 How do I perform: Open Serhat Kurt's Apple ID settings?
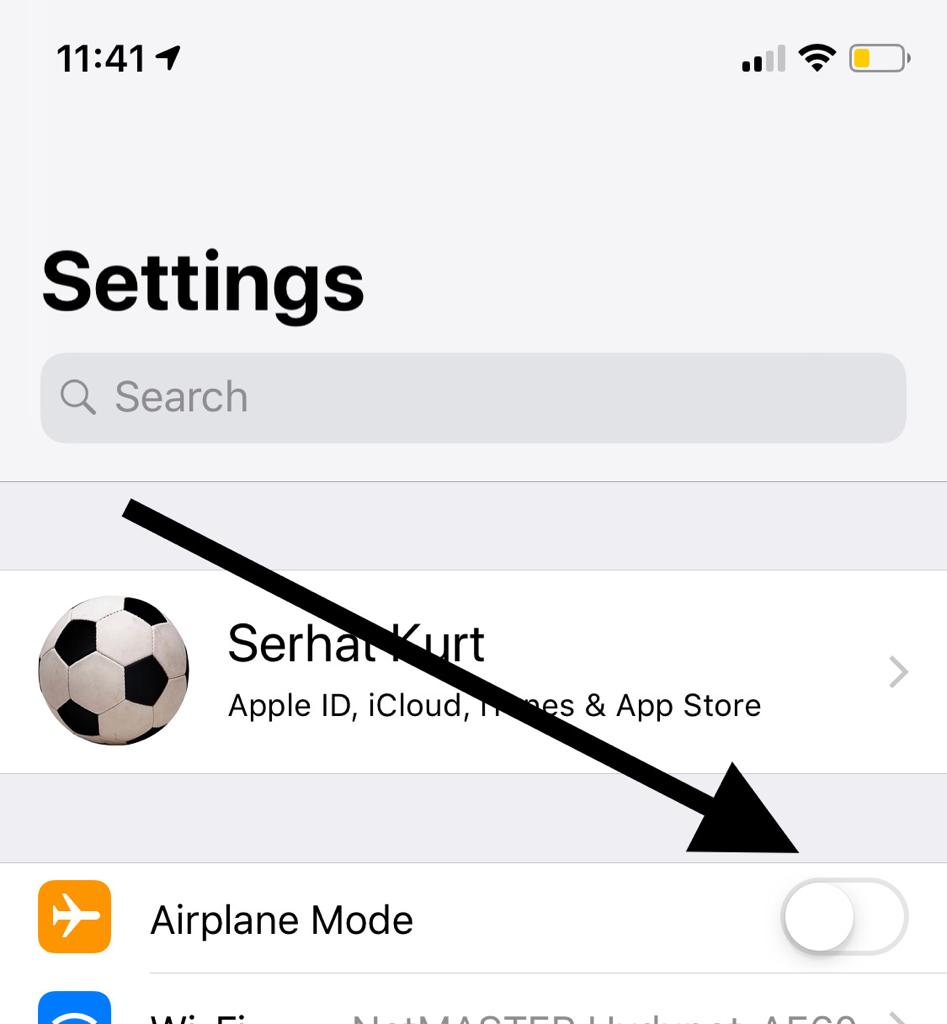(x=473, y=671)
